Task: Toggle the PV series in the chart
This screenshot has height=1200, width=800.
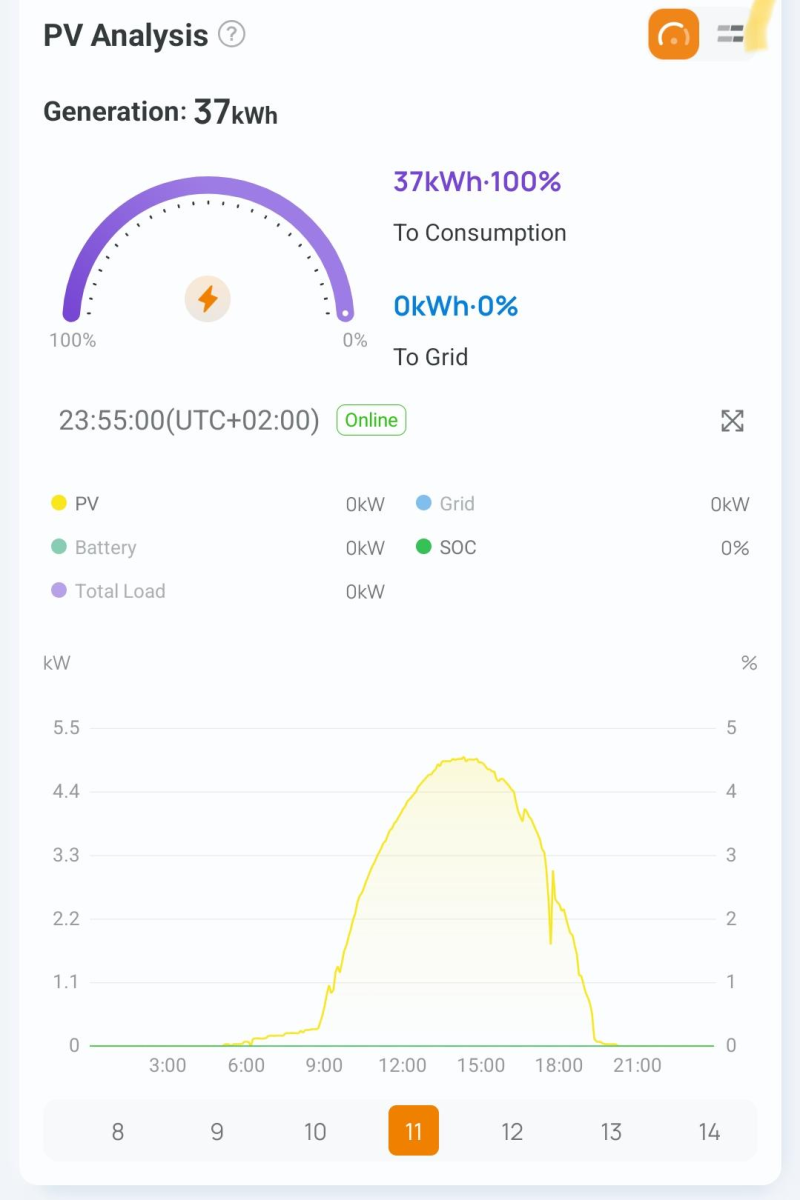Action: (76, 504)
